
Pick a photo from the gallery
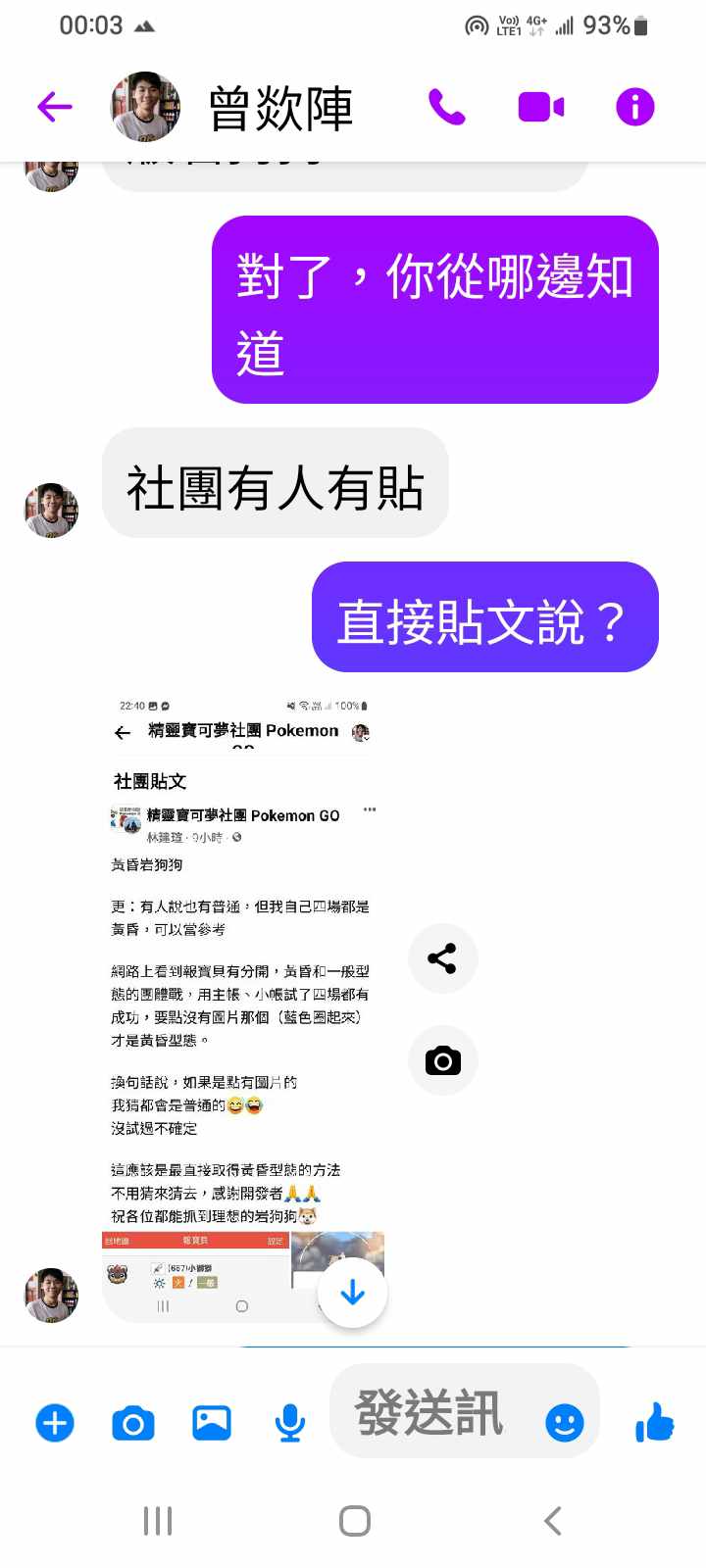point(212,1423)
